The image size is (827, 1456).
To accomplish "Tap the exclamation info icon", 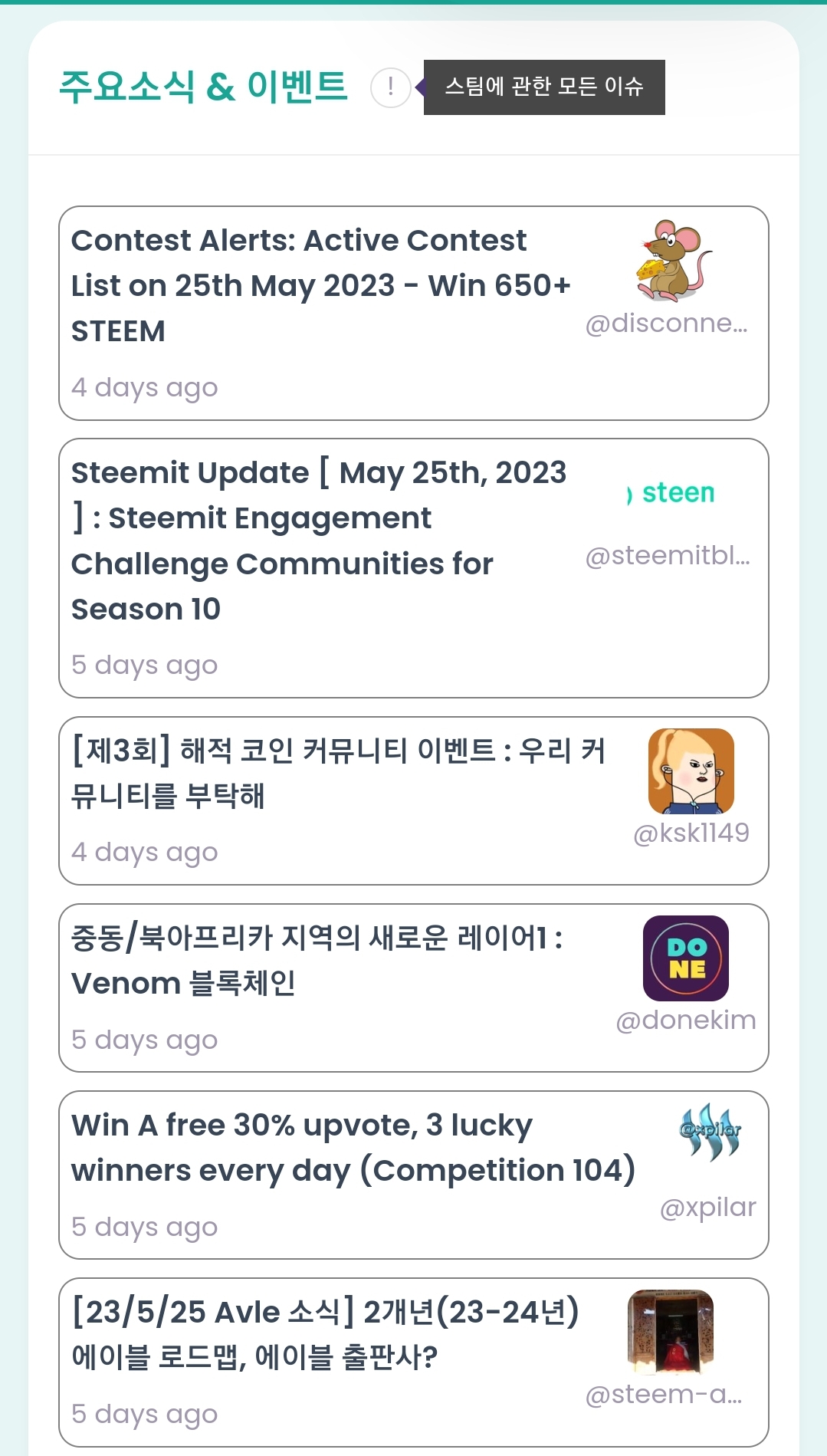I will 391,87.
